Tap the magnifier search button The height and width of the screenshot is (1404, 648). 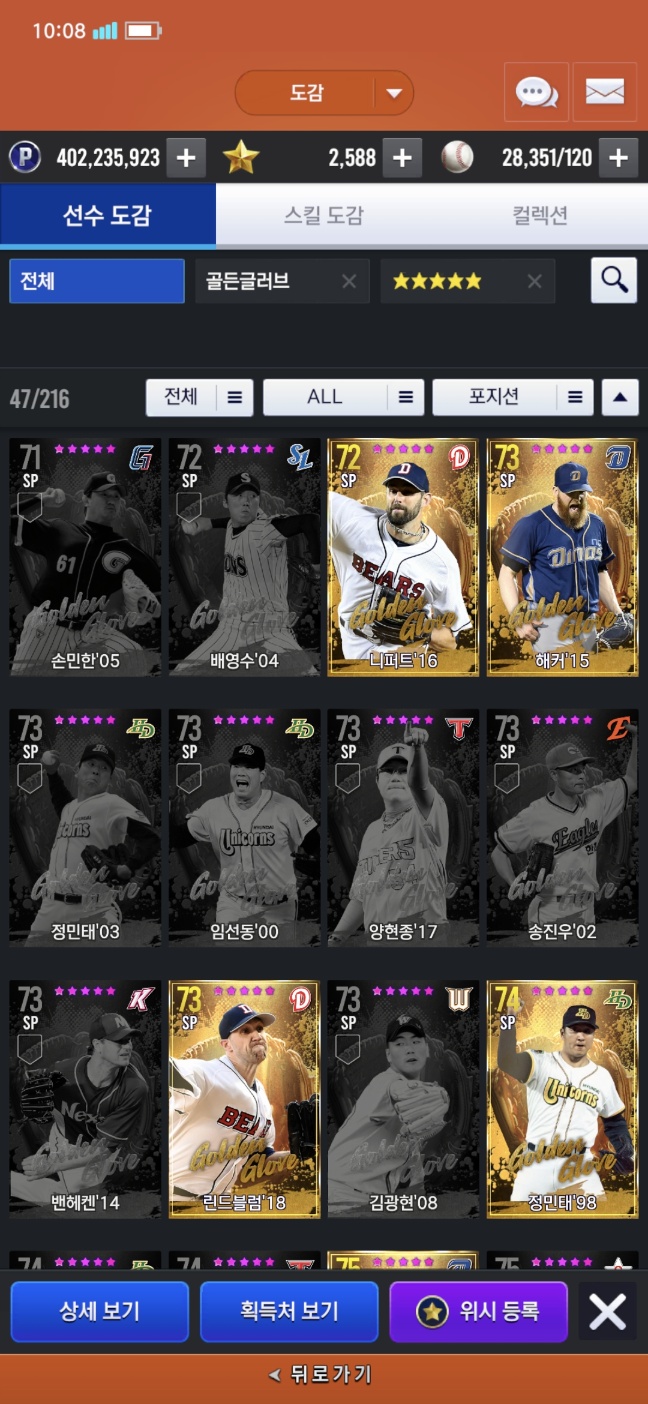tap(614, 281)
